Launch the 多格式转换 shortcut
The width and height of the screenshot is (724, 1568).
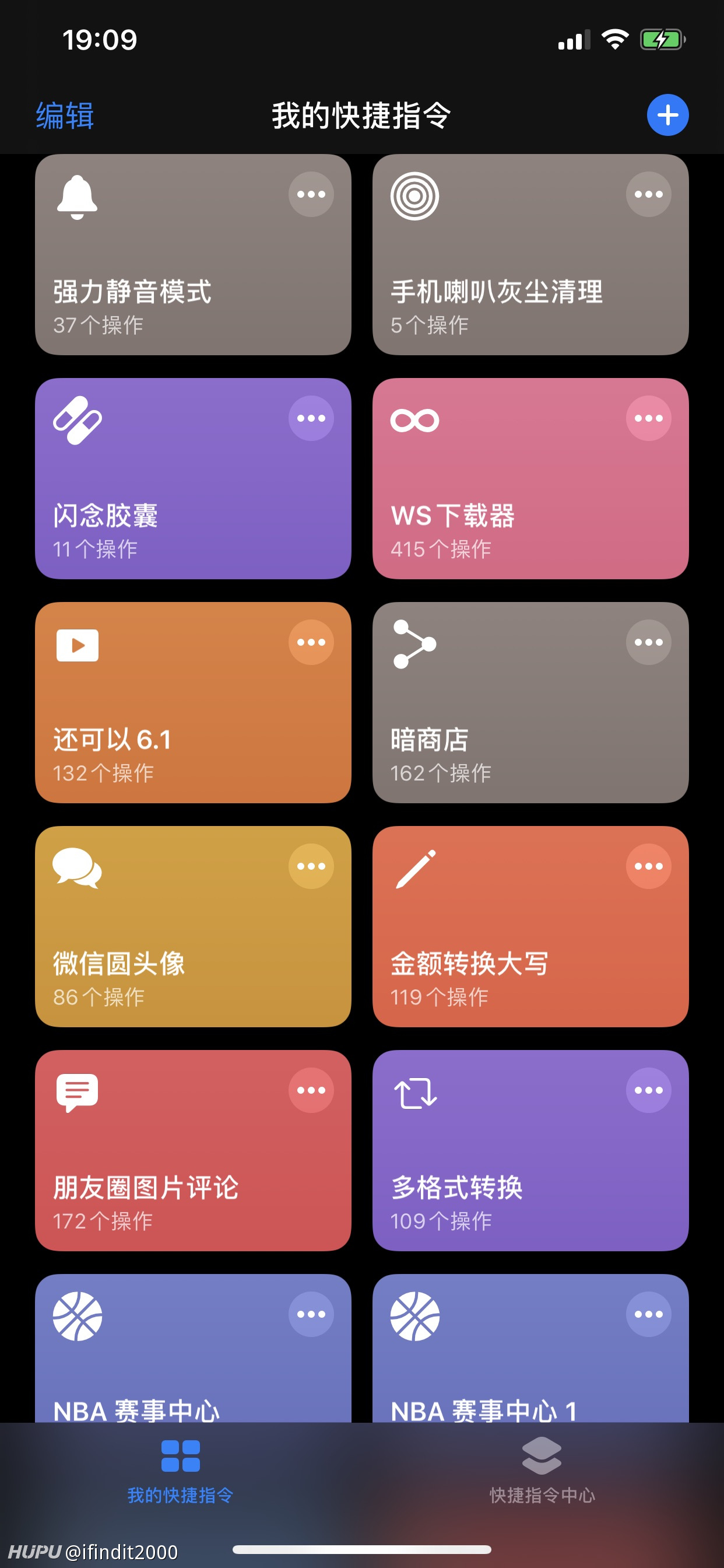coord(530,1150)
